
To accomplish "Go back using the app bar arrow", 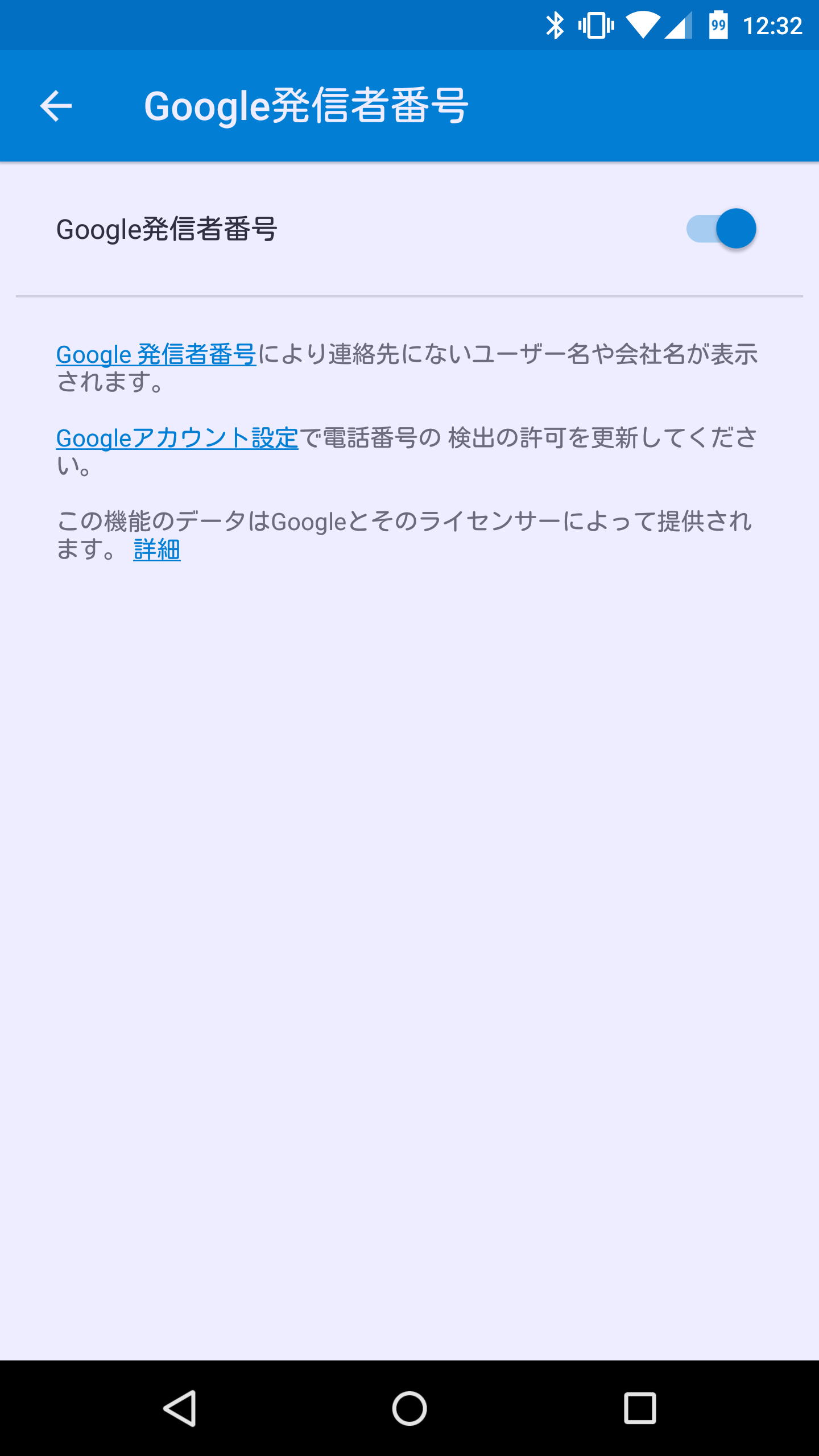I will click(x=56, y=106).
